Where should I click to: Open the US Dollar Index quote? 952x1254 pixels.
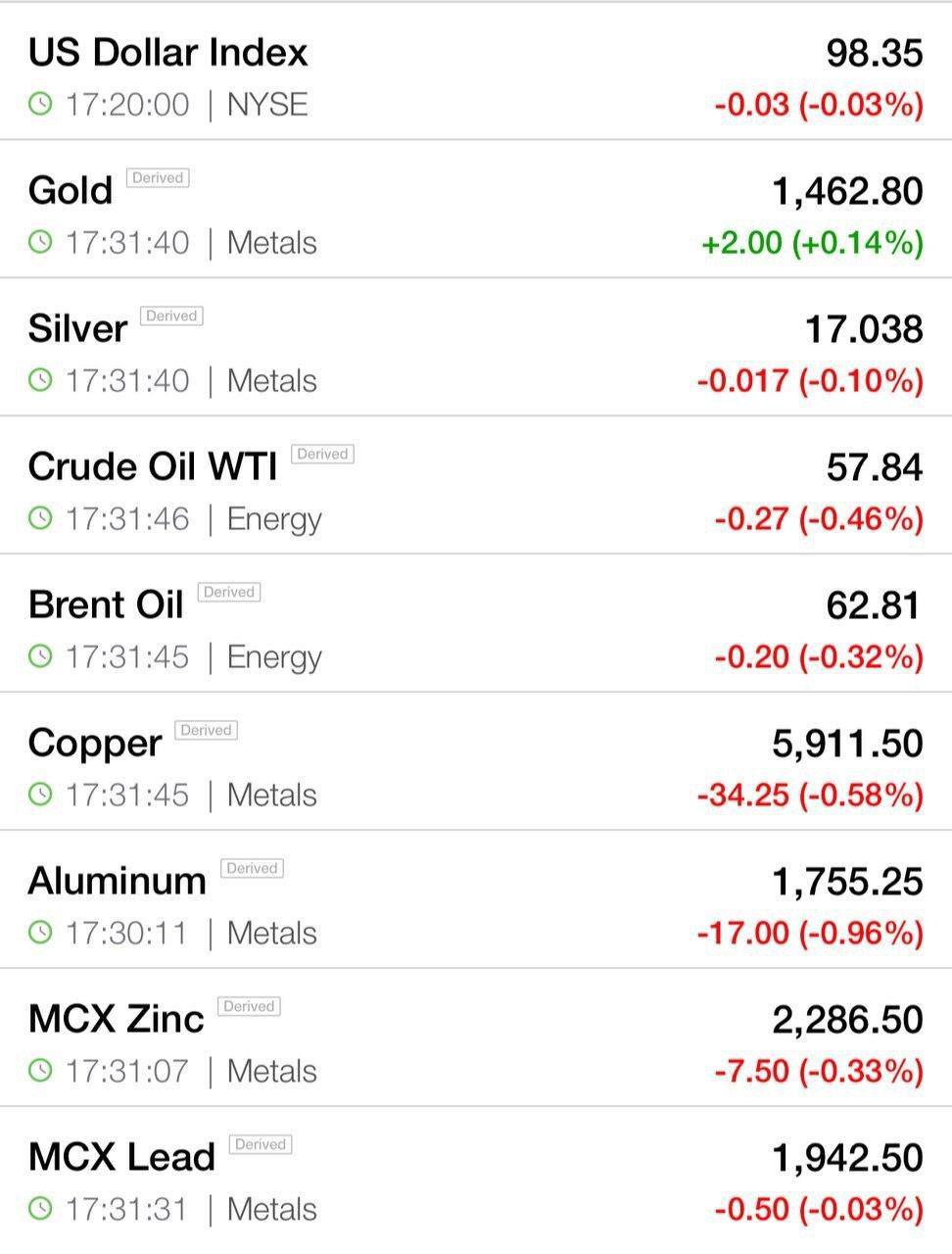click(x=168, y=53)
